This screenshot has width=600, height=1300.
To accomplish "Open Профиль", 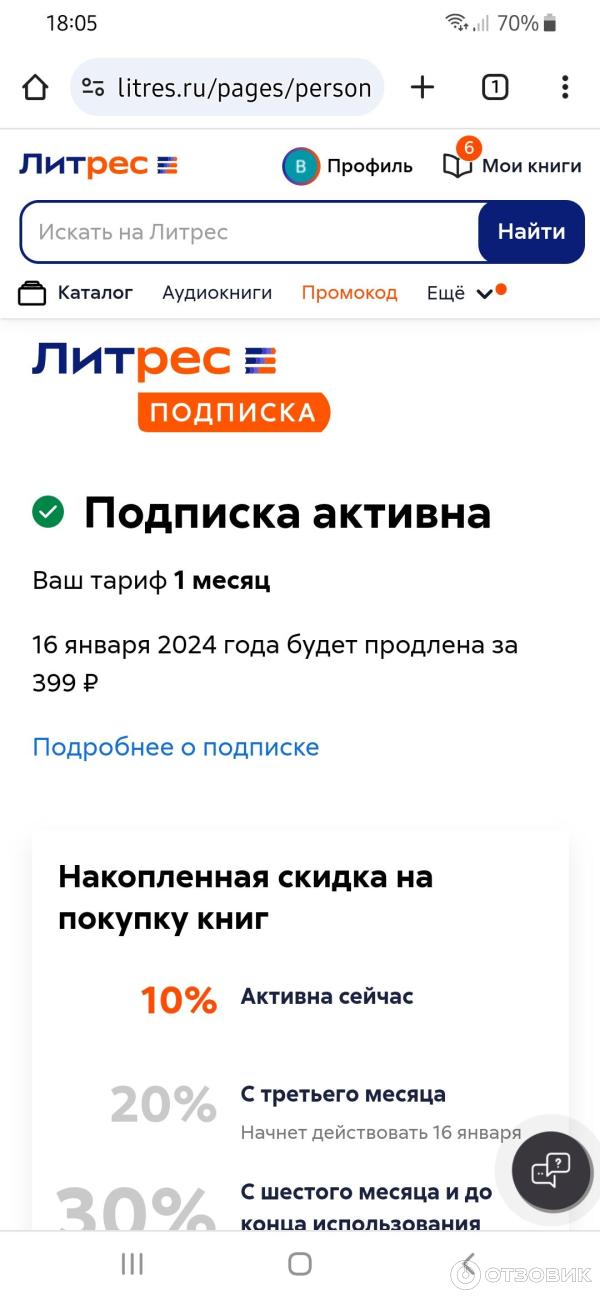I will click(x=348, y=166).
